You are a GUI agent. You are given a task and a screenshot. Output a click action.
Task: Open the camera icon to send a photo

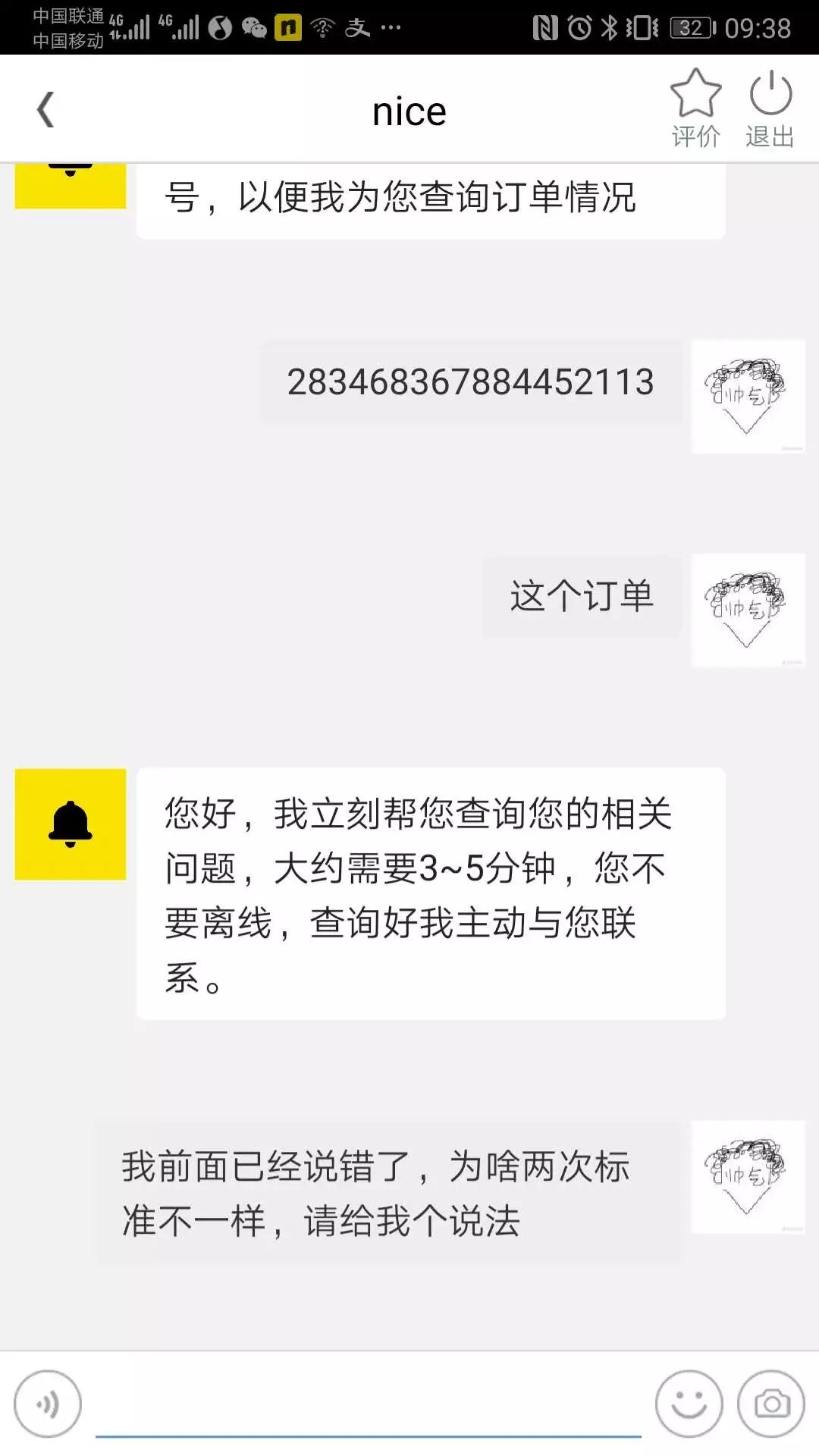pyautogui.click(x=770, y=1403)
